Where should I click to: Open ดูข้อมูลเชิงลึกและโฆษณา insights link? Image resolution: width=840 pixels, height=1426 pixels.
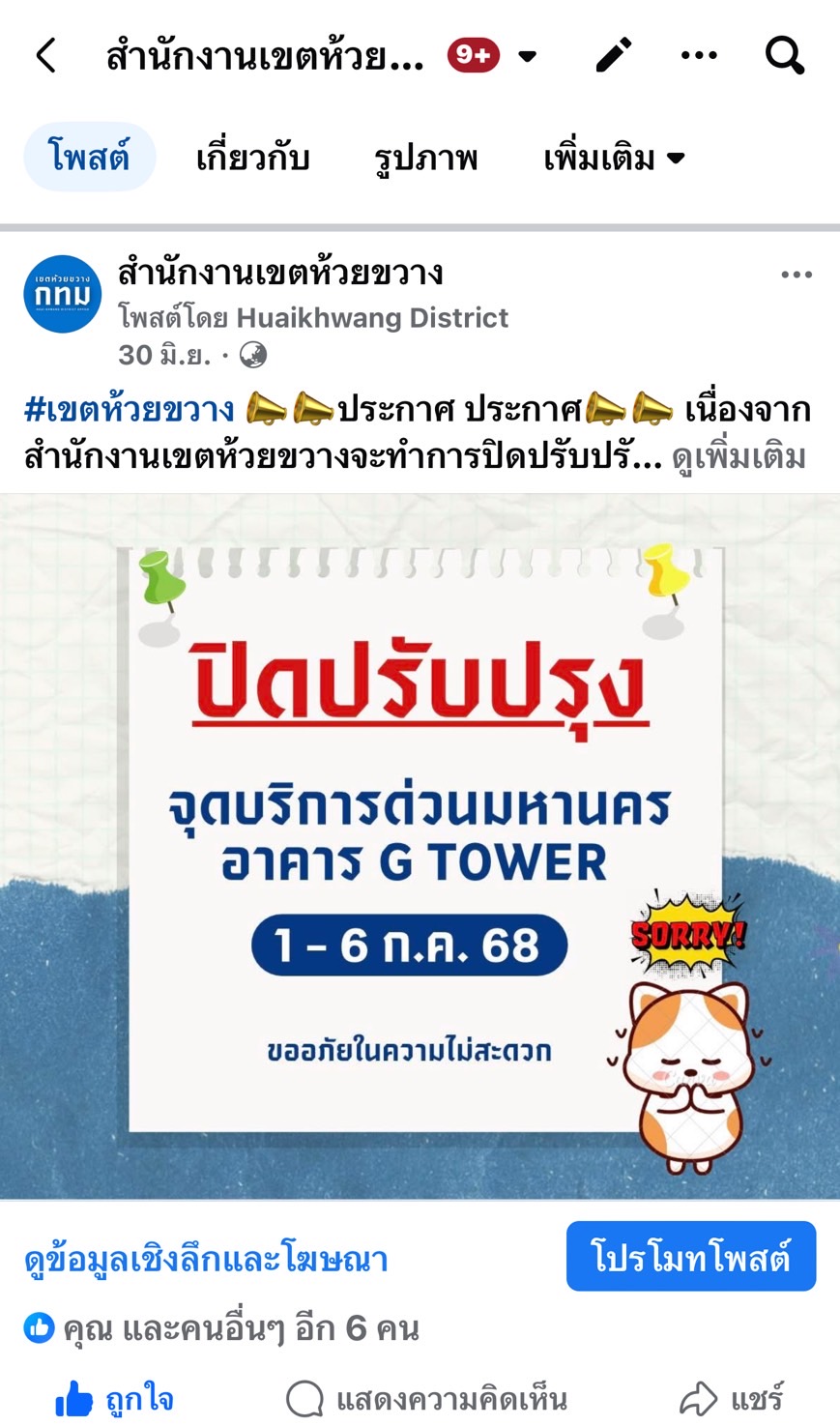[x=206, y=1259]
